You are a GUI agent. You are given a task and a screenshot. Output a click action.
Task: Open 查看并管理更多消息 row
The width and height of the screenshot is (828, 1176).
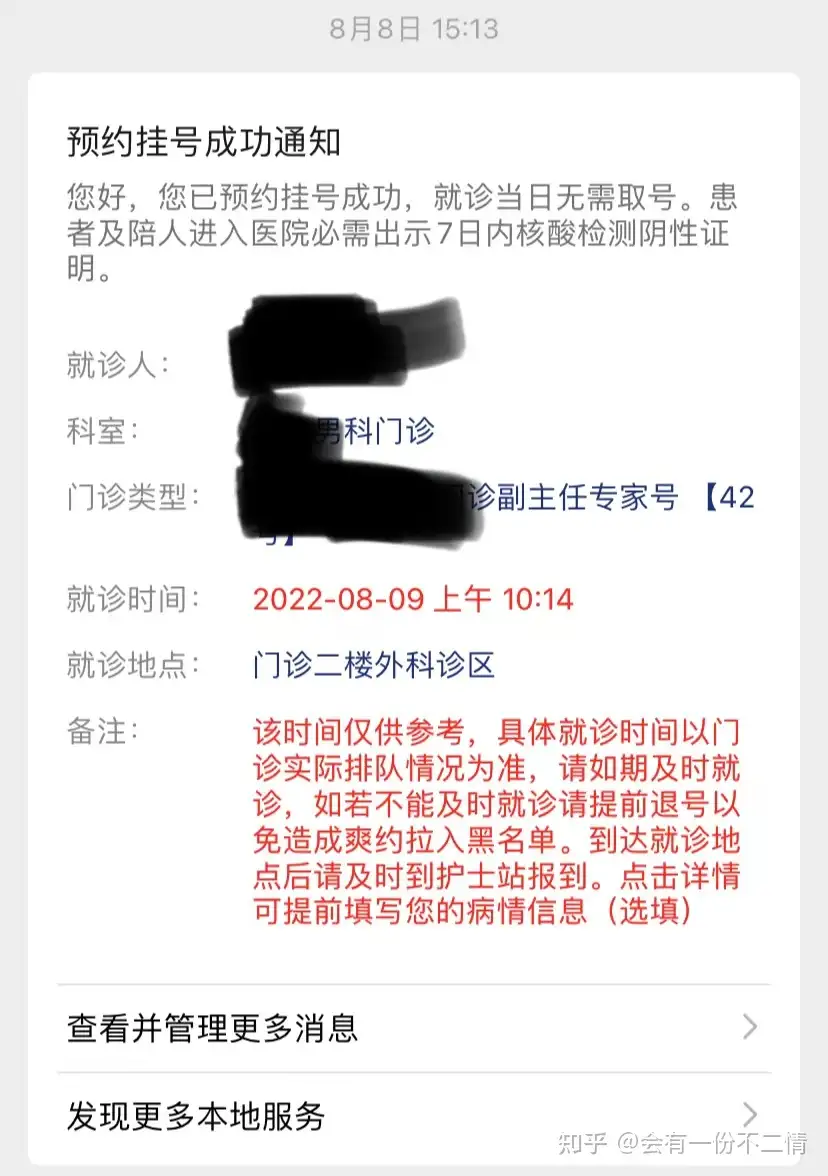[x=412, y=1028]
